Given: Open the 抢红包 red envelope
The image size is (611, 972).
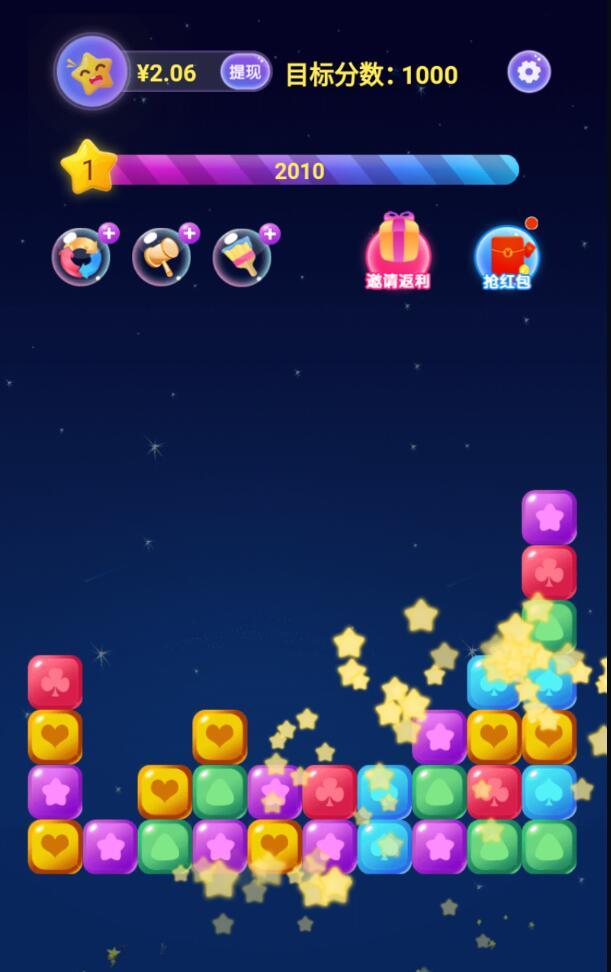Looking at the screenshot, I should tap(507, 257).
